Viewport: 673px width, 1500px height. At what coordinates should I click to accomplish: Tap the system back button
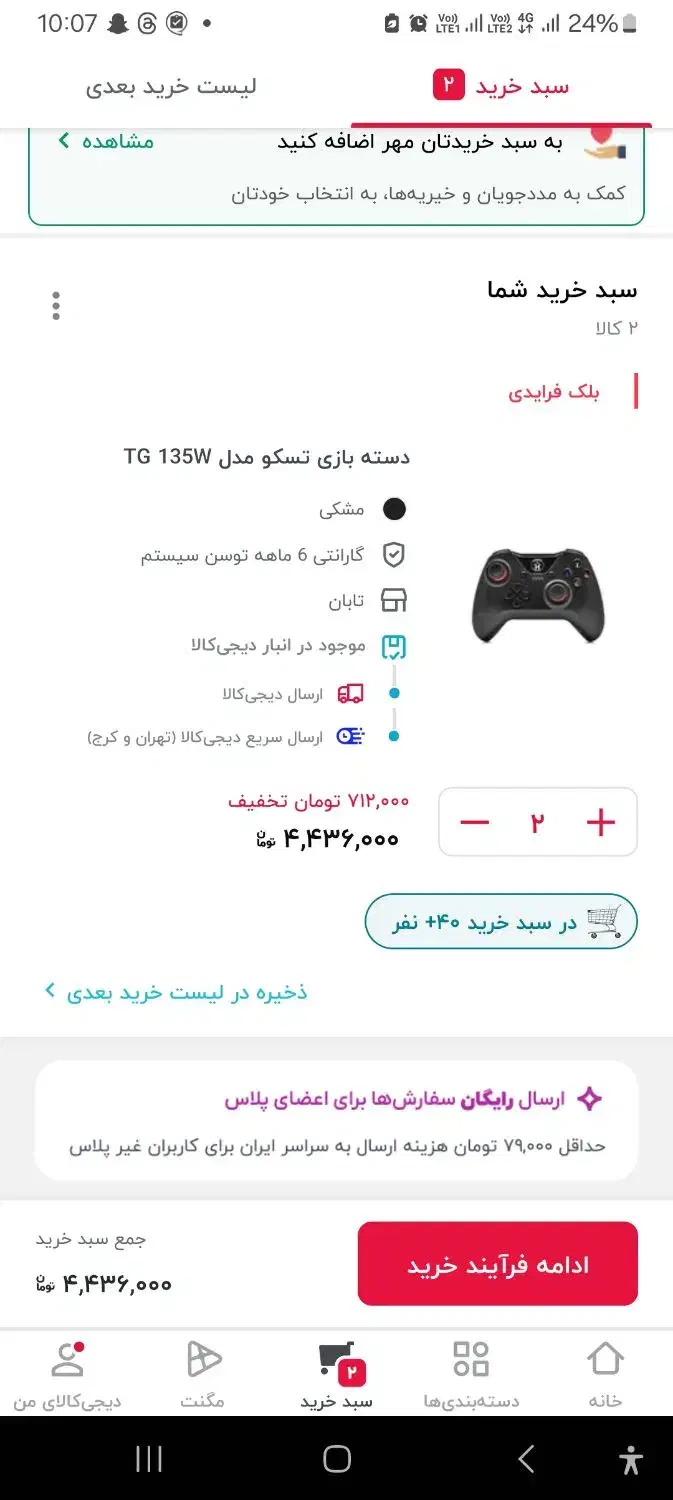coord(526,1459)
